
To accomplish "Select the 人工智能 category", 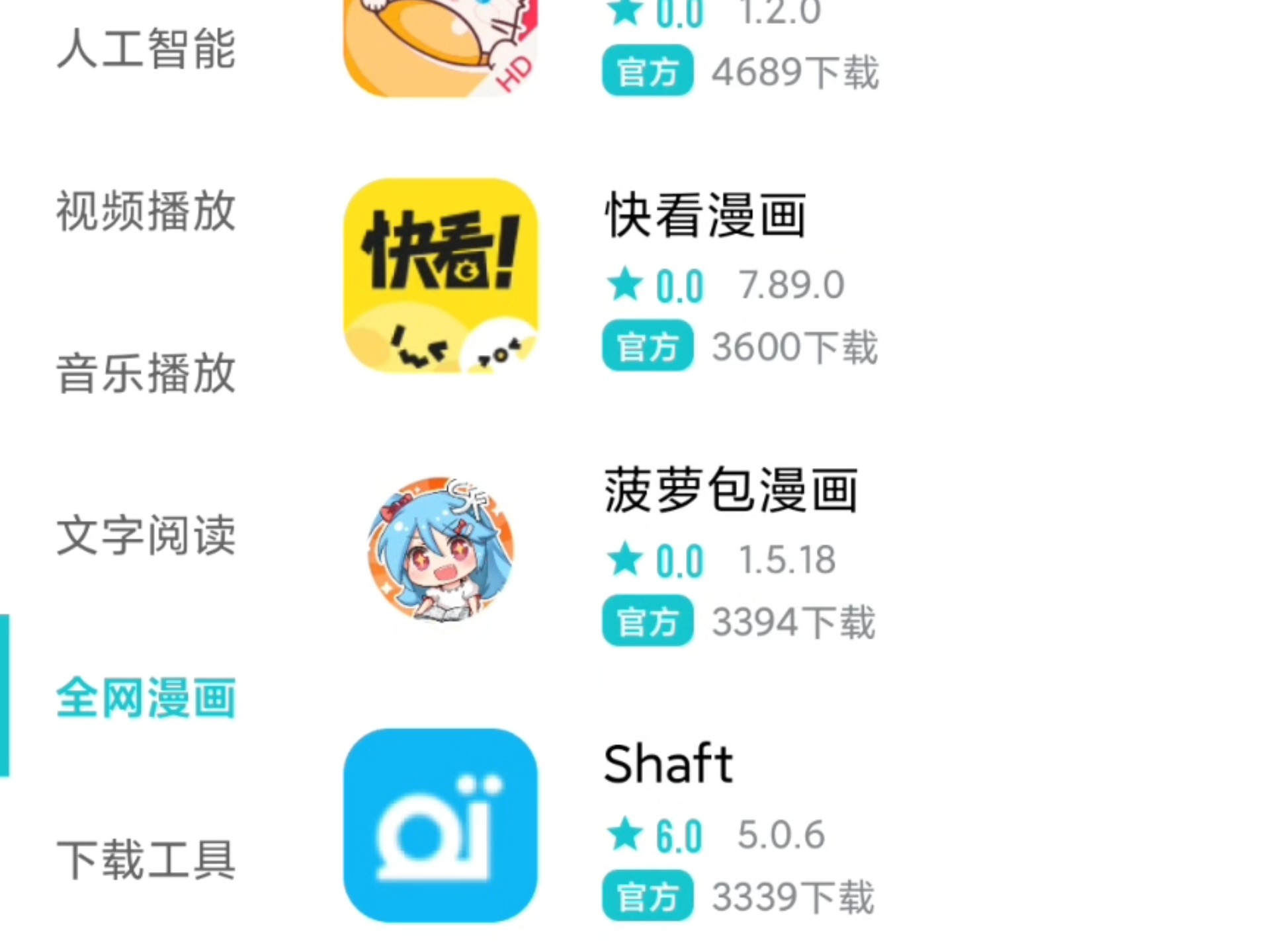I will 146,50.
